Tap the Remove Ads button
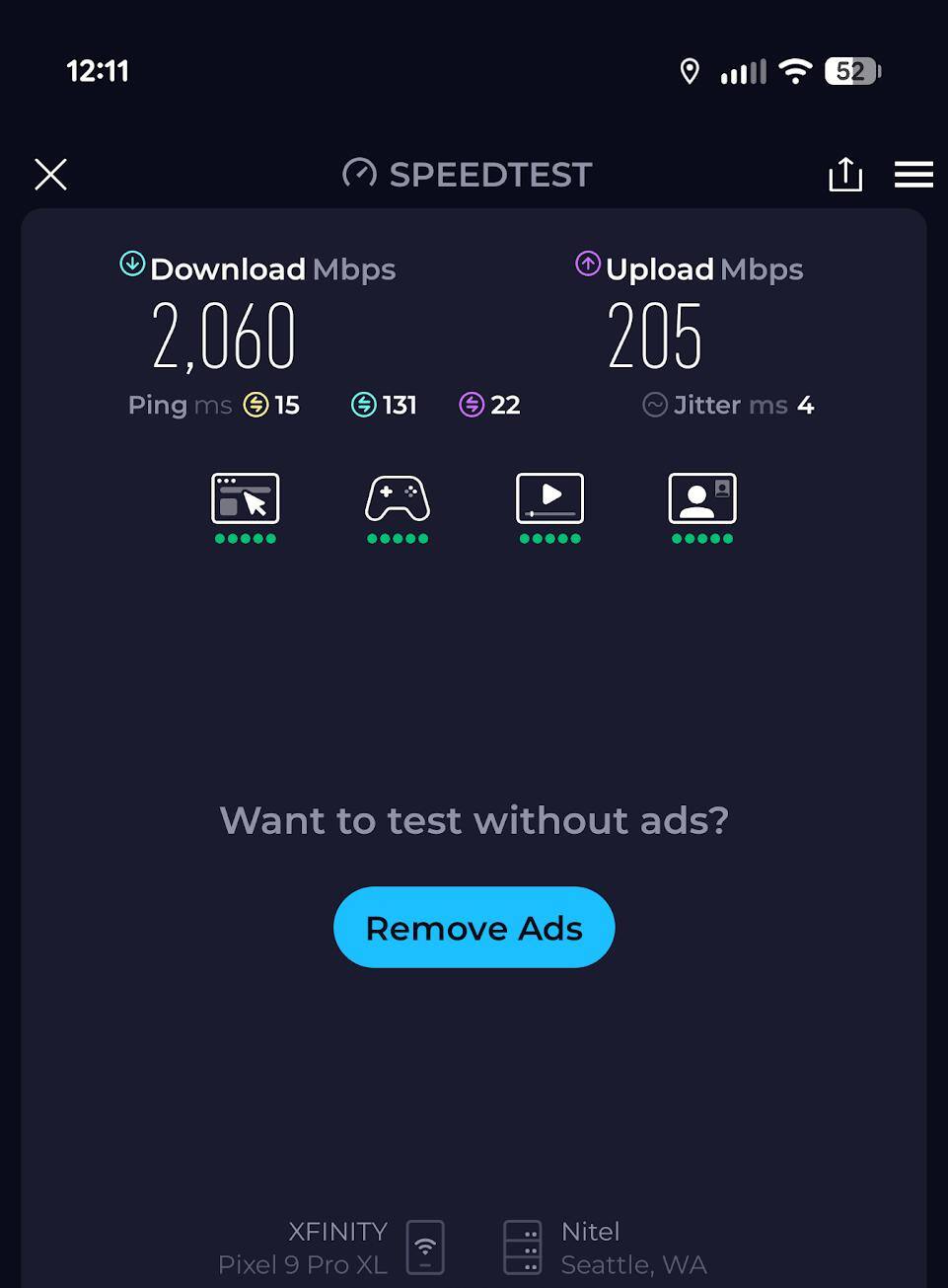Screen dimensions: 948x1288 pos(474,928)
